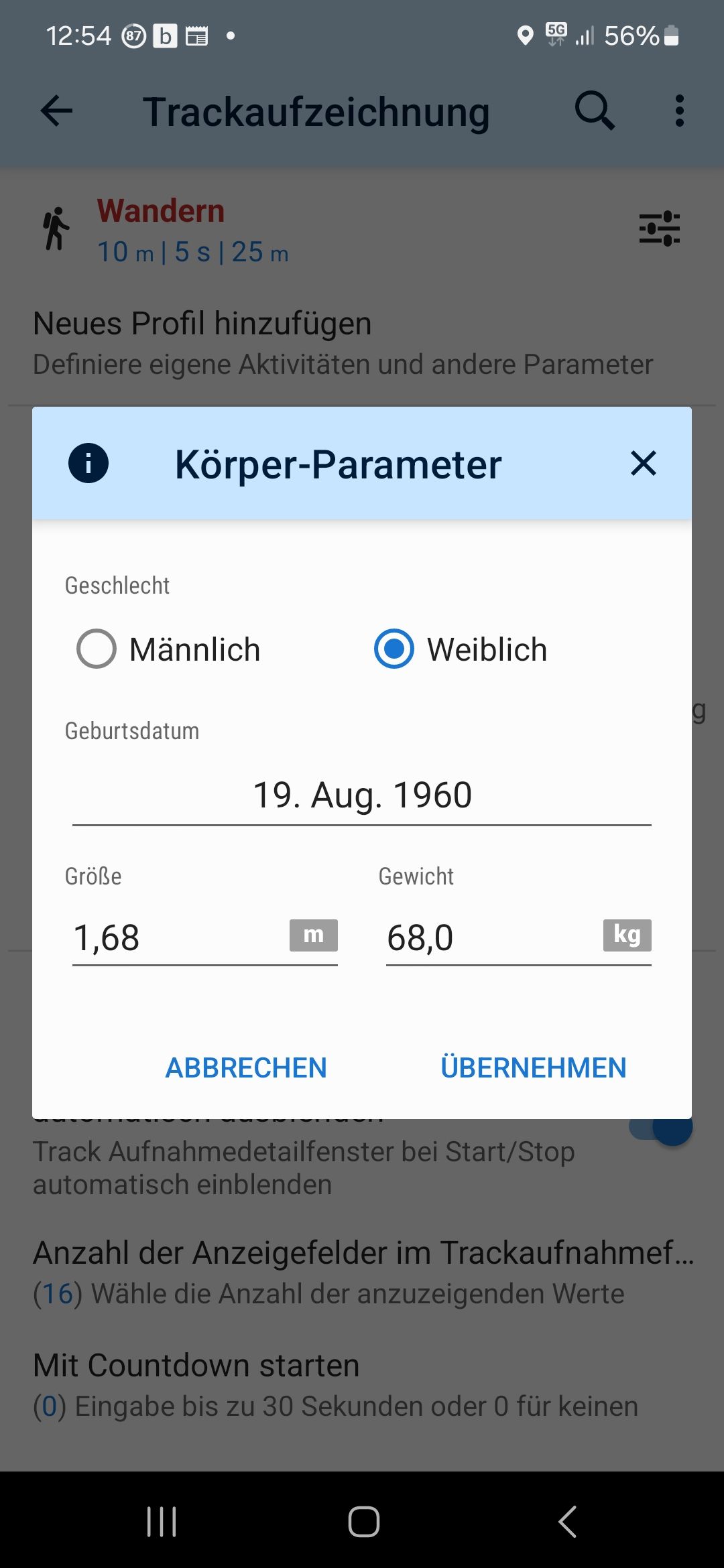Tap Abbrechen to cancel changes
Screen dimensions: 724x1568
246,1067
